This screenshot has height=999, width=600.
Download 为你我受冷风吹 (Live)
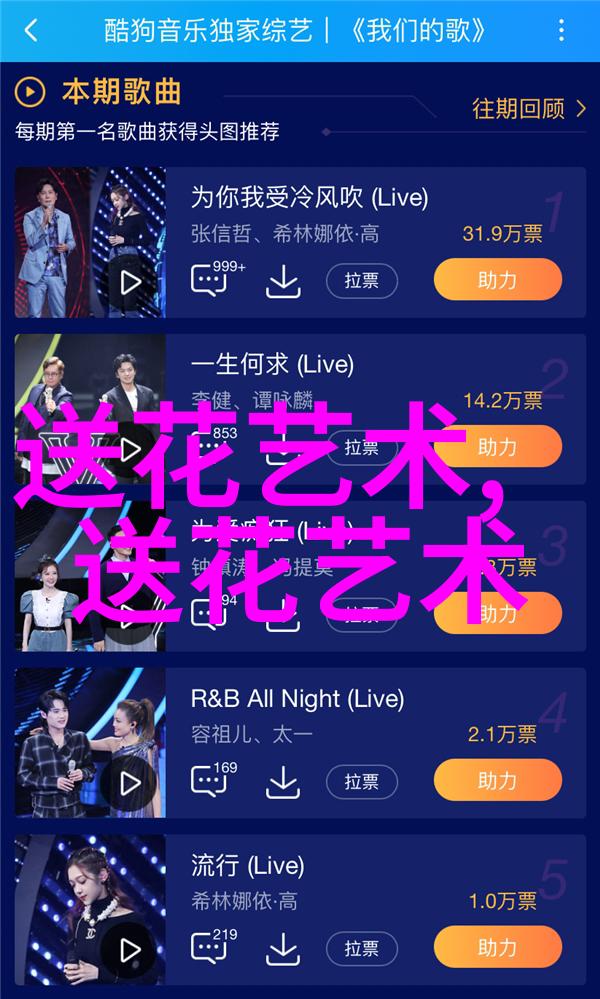click(283, 281)
